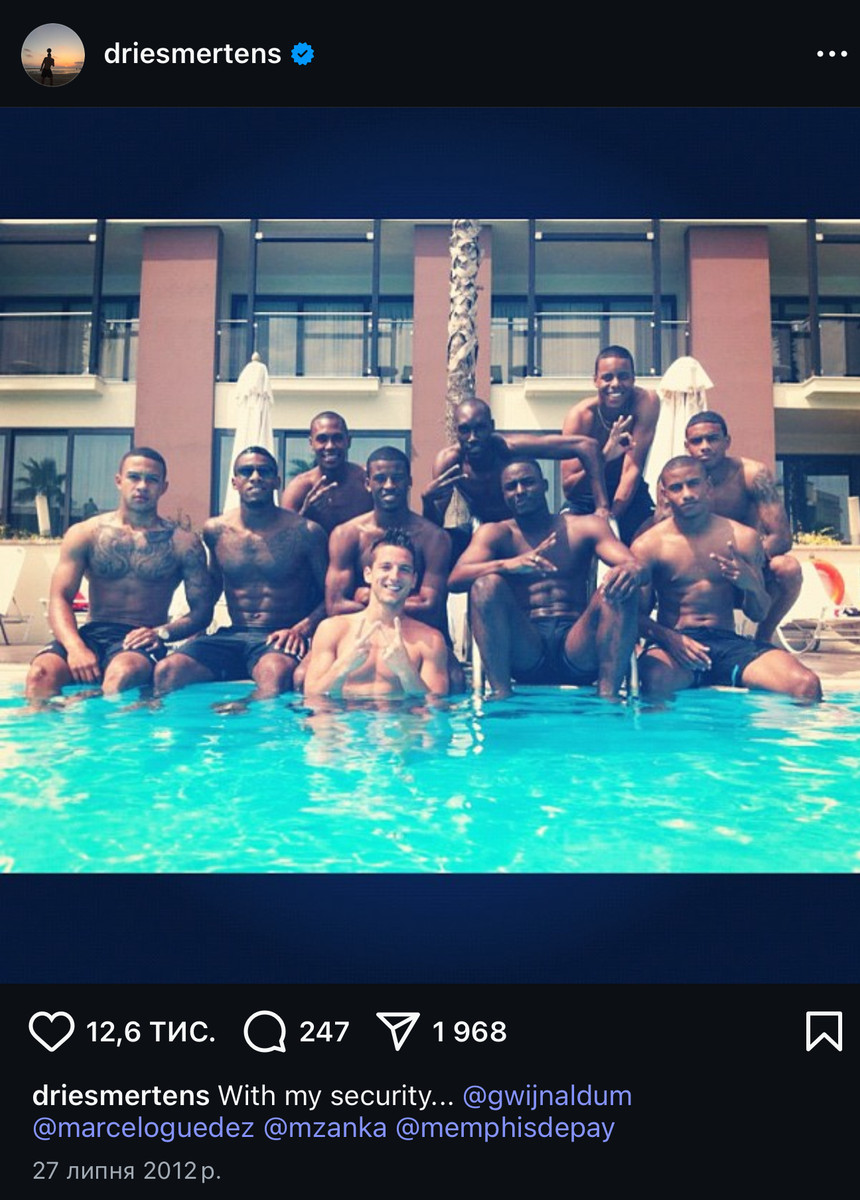Tap driesmertens name in the caption
Screen dimensions: 860x1200
121,1095
